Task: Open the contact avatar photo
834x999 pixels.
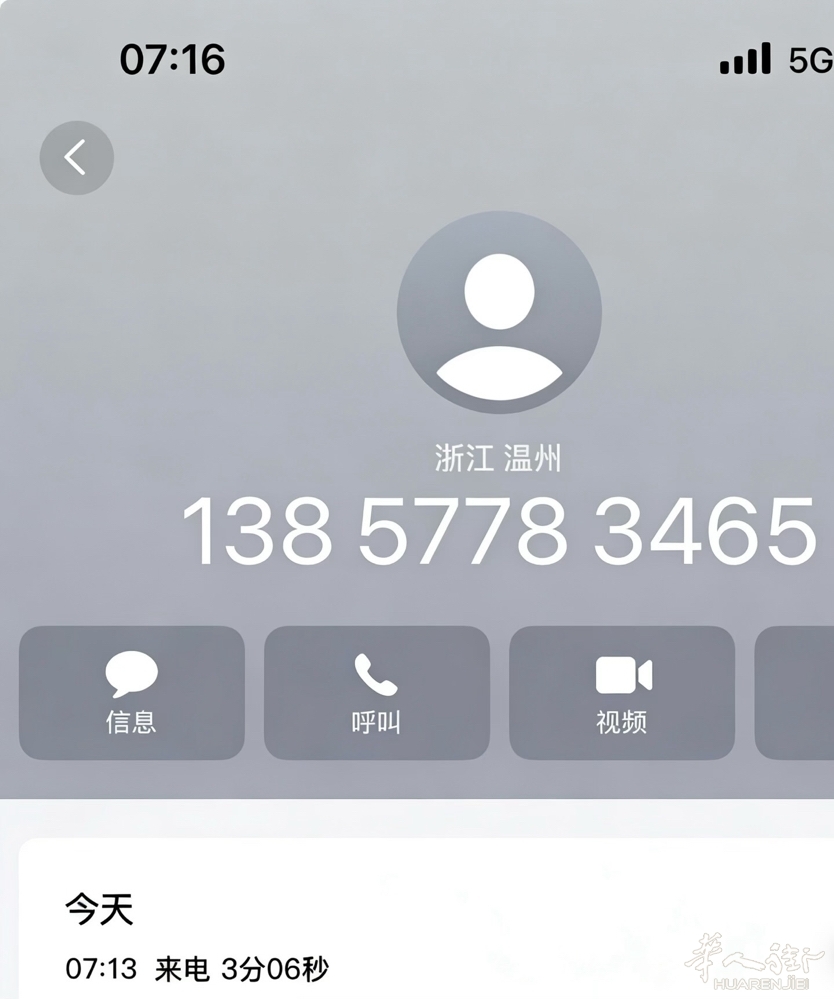Action: coord(499,313)
